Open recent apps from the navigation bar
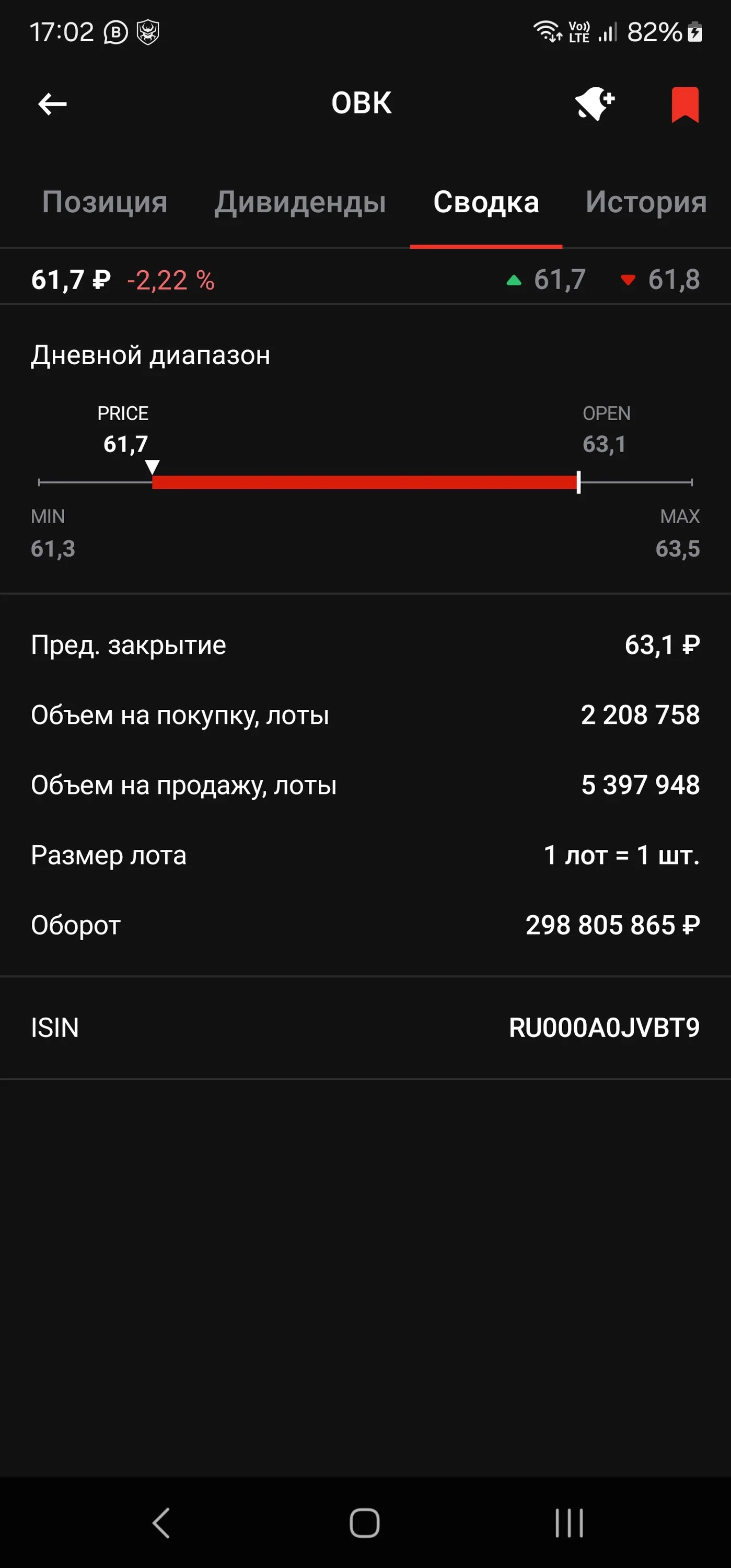This screenshot has height=1568, width=731. click(x=569, y=1523)
